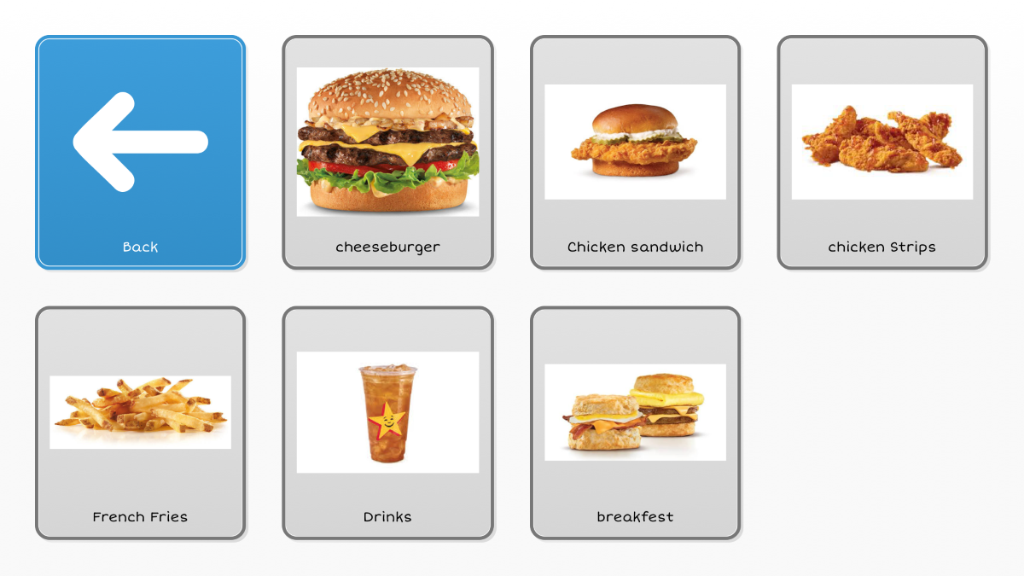1024x576 pixels.
Task: Select the breakfest tile
Action: pos(635,423)
